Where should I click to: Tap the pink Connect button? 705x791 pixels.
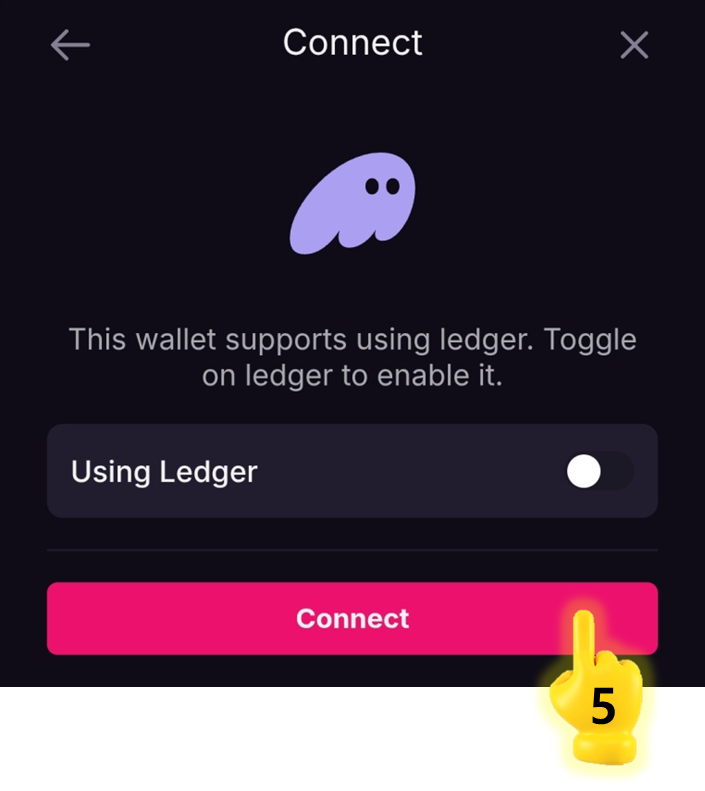click(352, 618)
